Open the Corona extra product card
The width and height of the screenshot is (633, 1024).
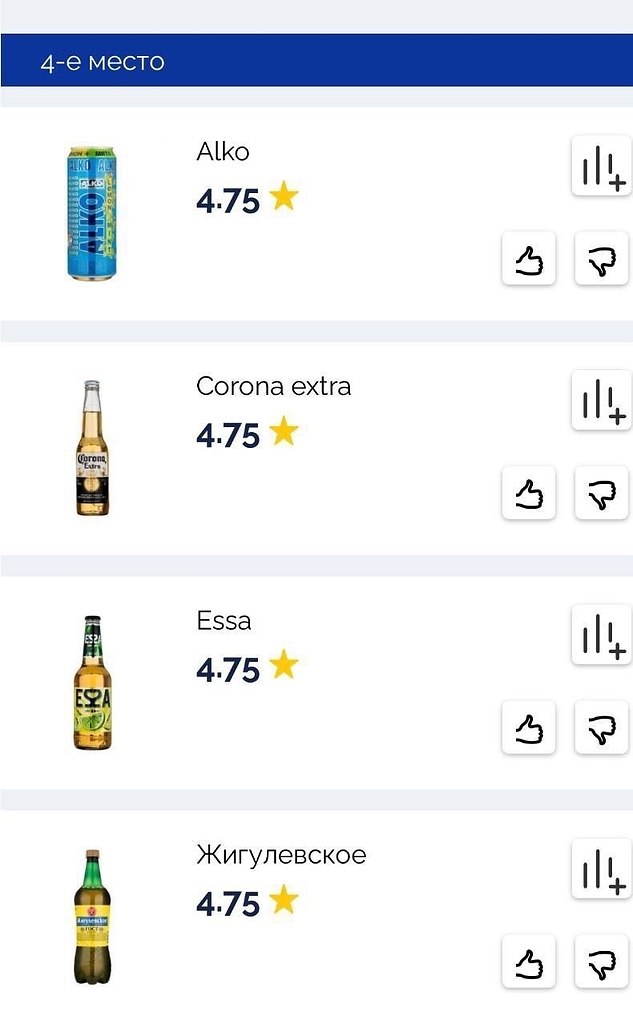tap(273, 386)
